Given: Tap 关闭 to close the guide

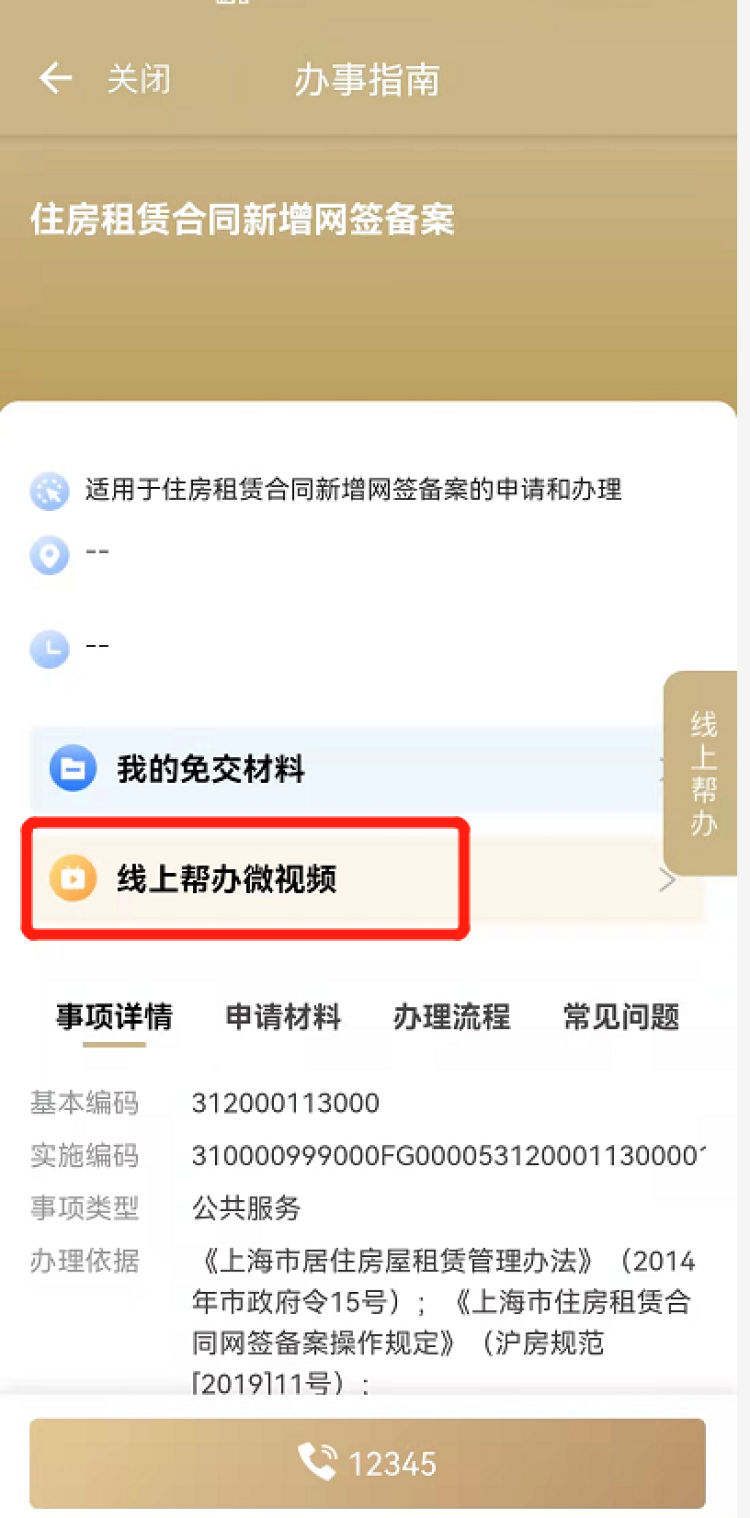Looking at the screenshot, I should point(139,80).
